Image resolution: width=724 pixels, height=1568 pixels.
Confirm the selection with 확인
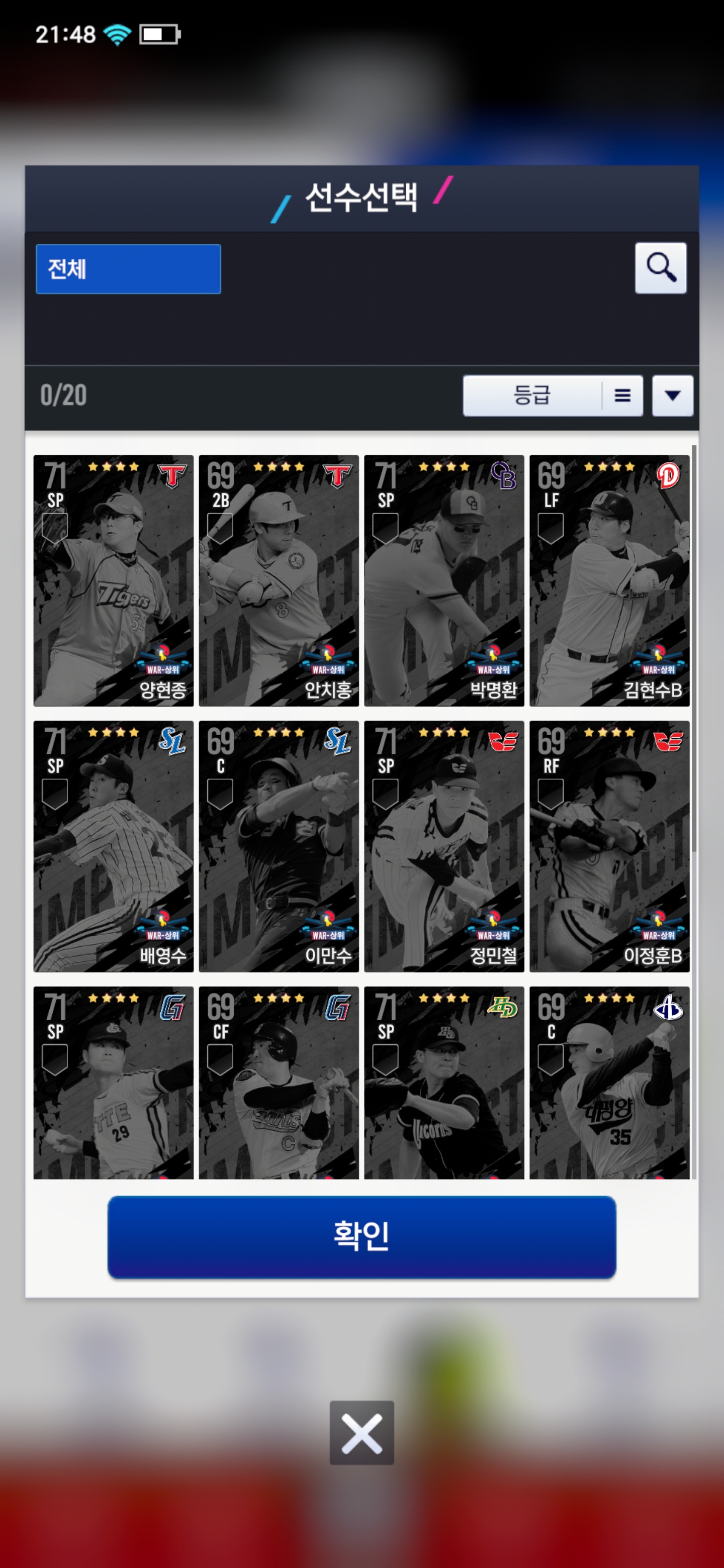(x=361, y=1236)
